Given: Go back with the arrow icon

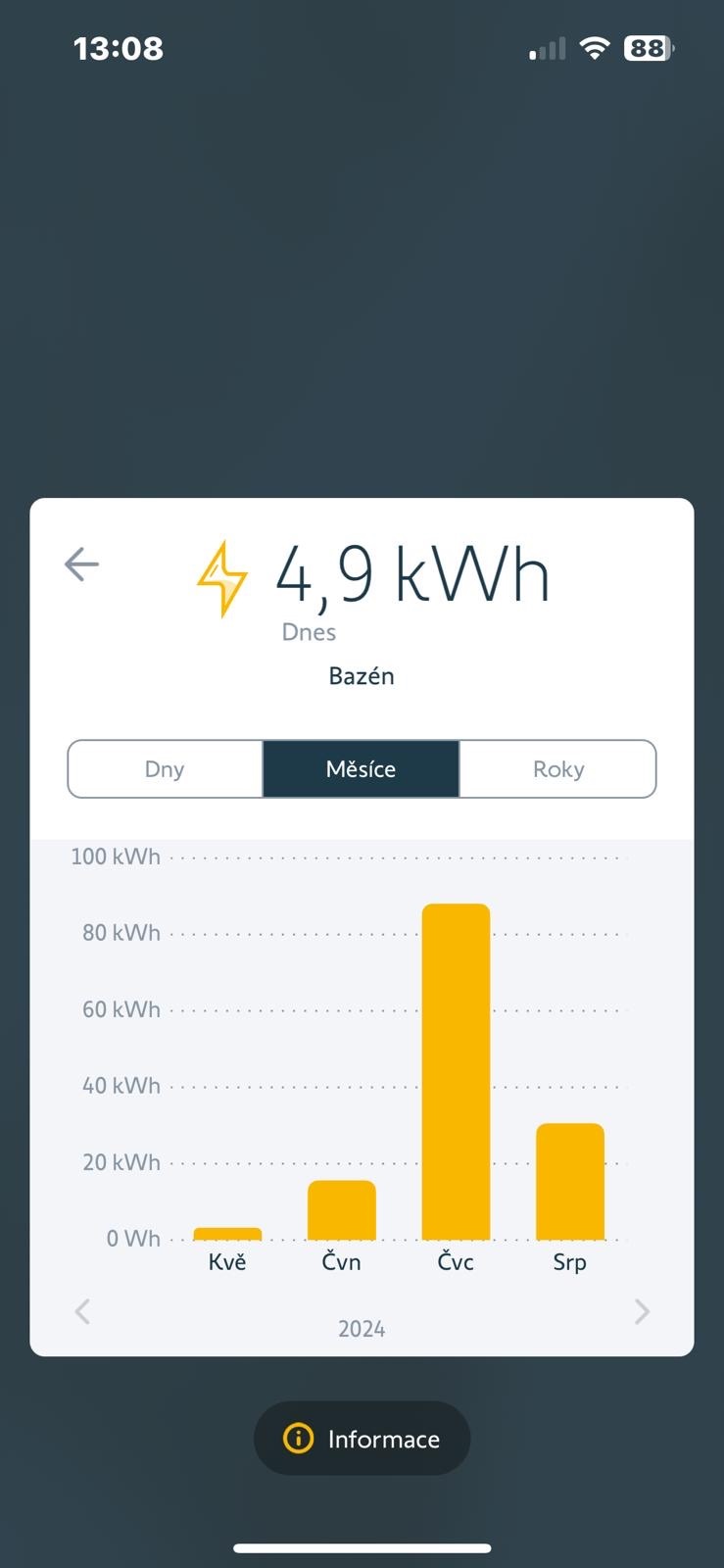Looking at the screenshot, I should (x=81, y=564).
